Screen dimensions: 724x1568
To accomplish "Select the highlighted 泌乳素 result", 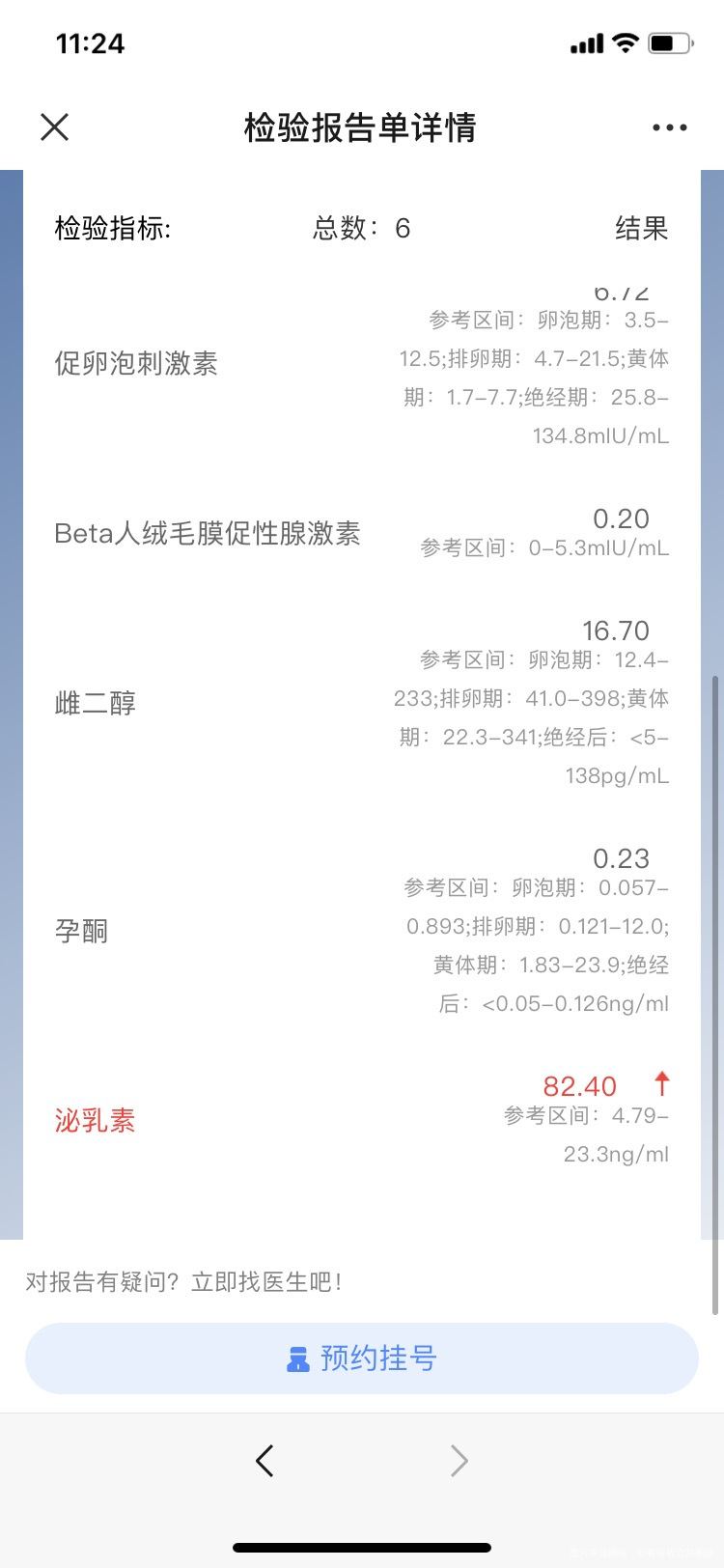I will tap(94, 1120).
